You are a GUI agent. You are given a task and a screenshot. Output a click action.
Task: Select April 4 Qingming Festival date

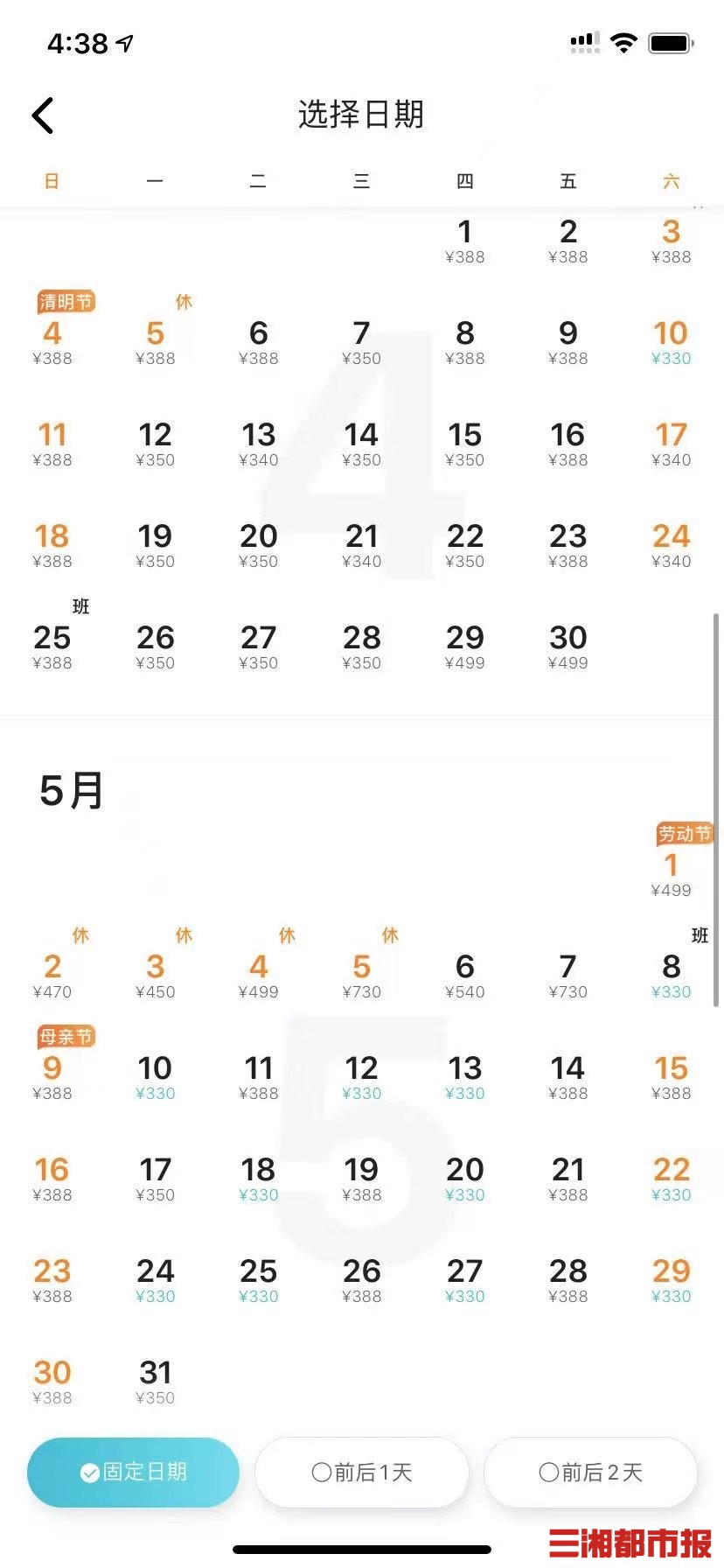coord(52,341)
